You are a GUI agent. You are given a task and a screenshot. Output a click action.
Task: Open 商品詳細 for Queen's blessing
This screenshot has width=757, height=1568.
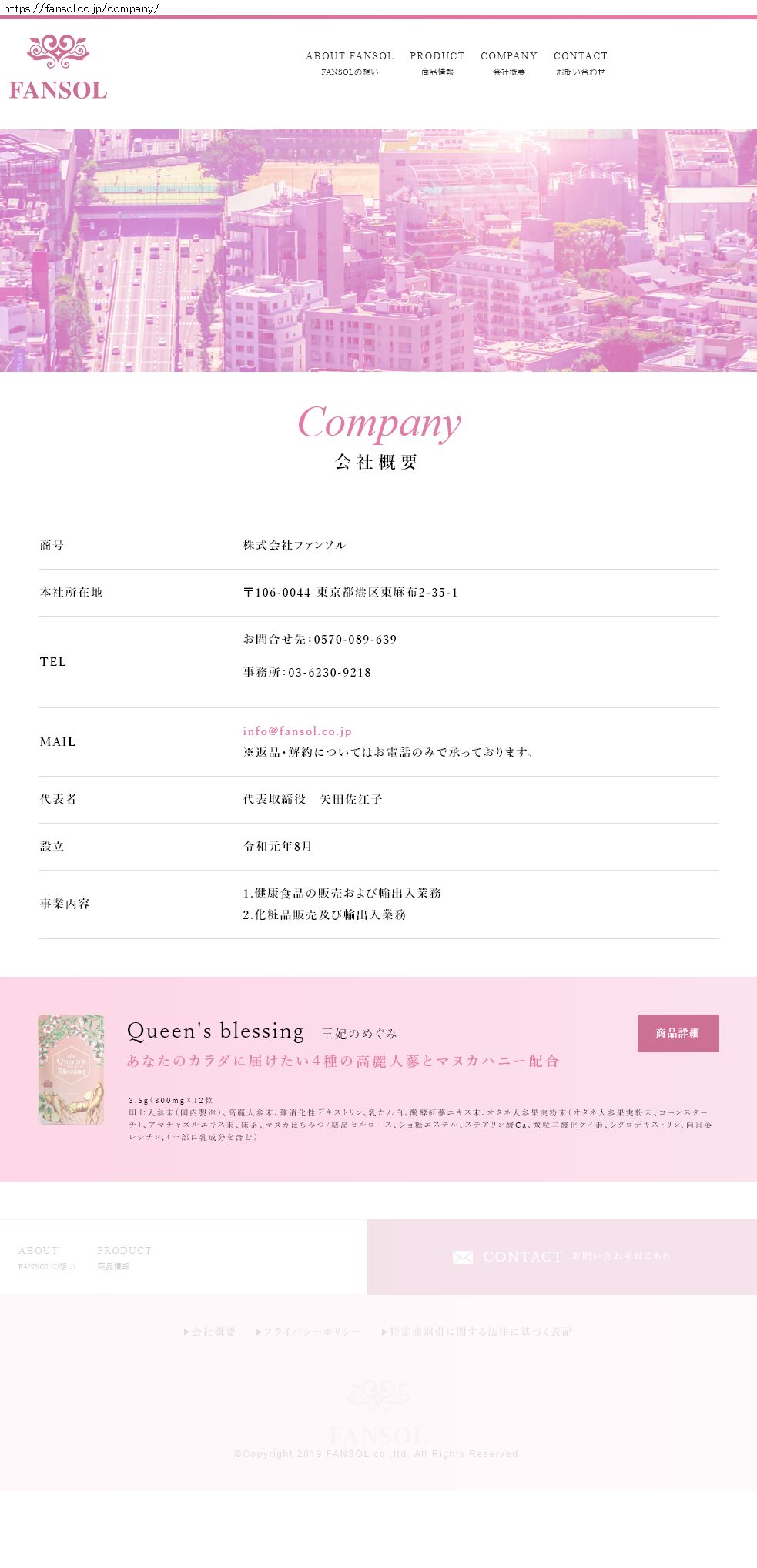678,1033
